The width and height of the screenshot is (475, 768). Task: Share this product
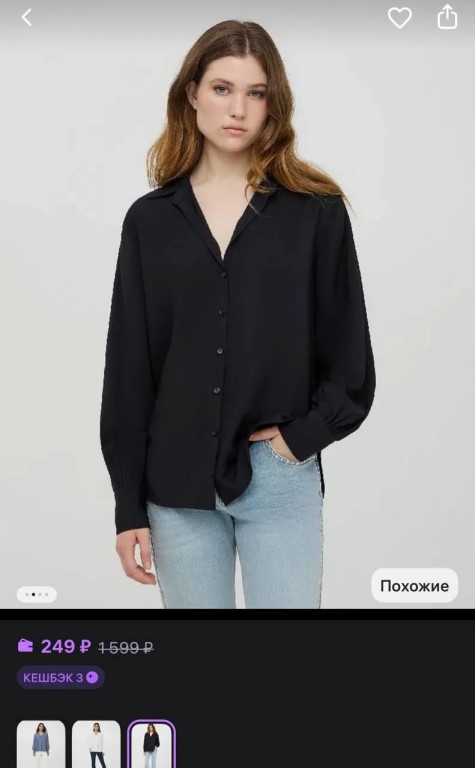(447, 17)
